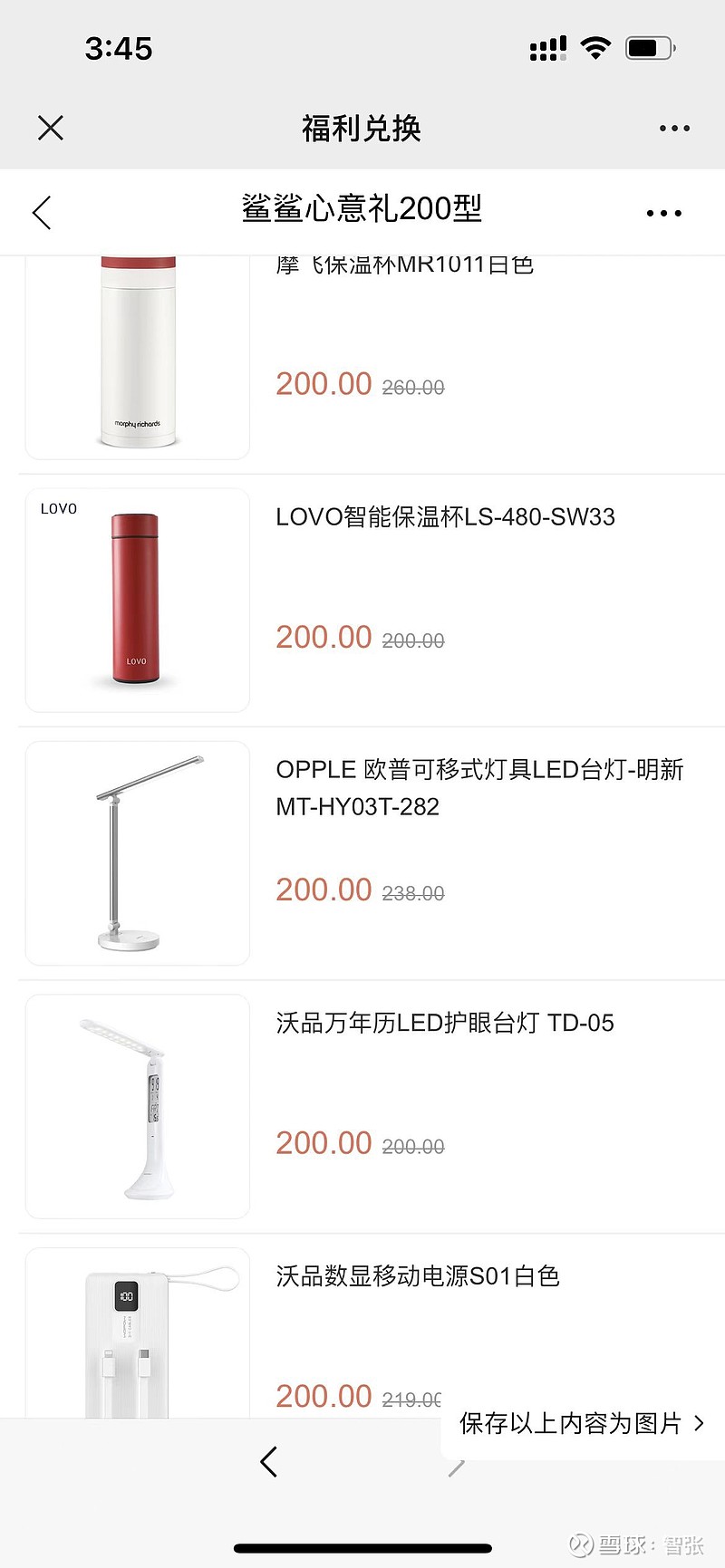Image resolution: width=725 pixels, height=1568 pixels.
Task: Tap the battery indicator in the status bar
Action: click(x=648, y=47)
